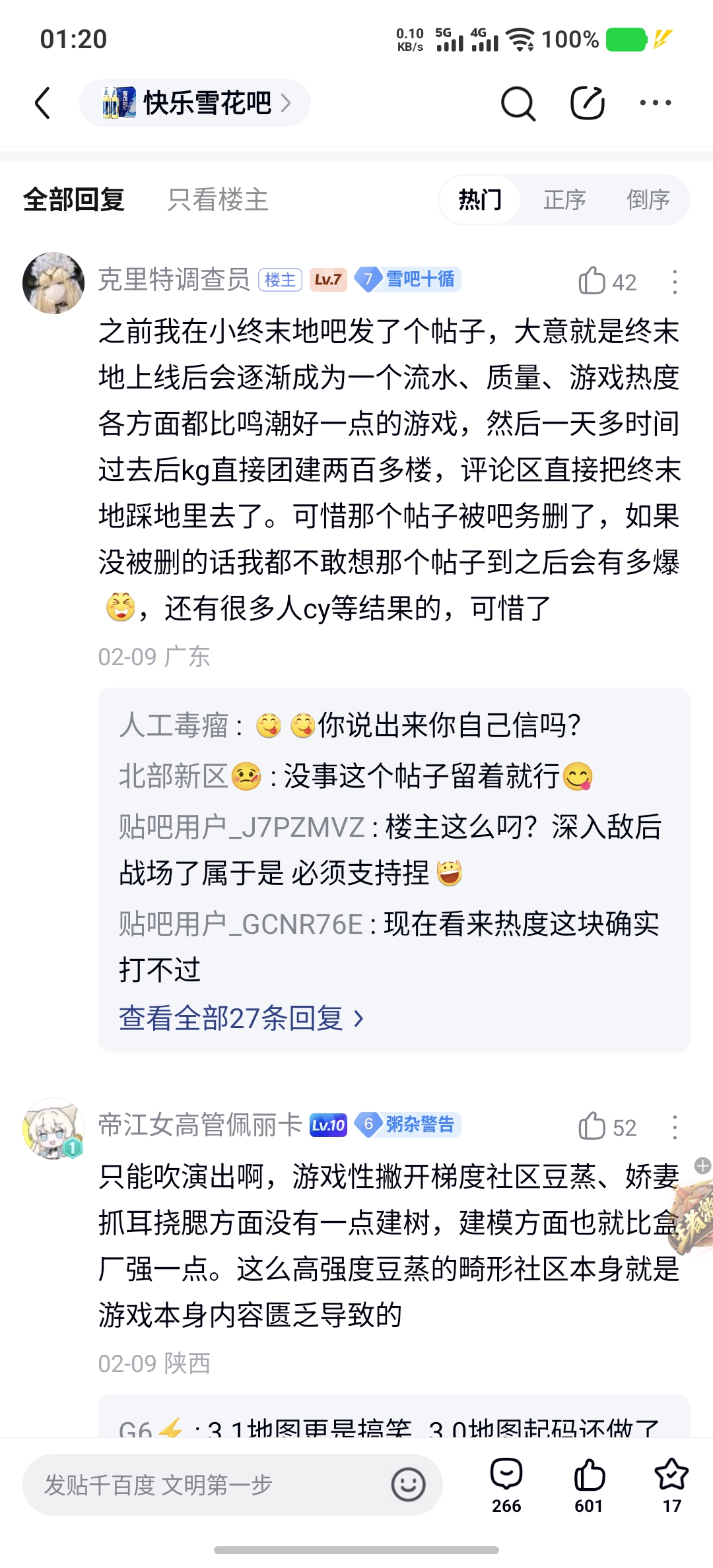The width and height of the screenshot is (713, 1568).
Task: Tap the share icon in the header
Action: (x=588, y=103)
